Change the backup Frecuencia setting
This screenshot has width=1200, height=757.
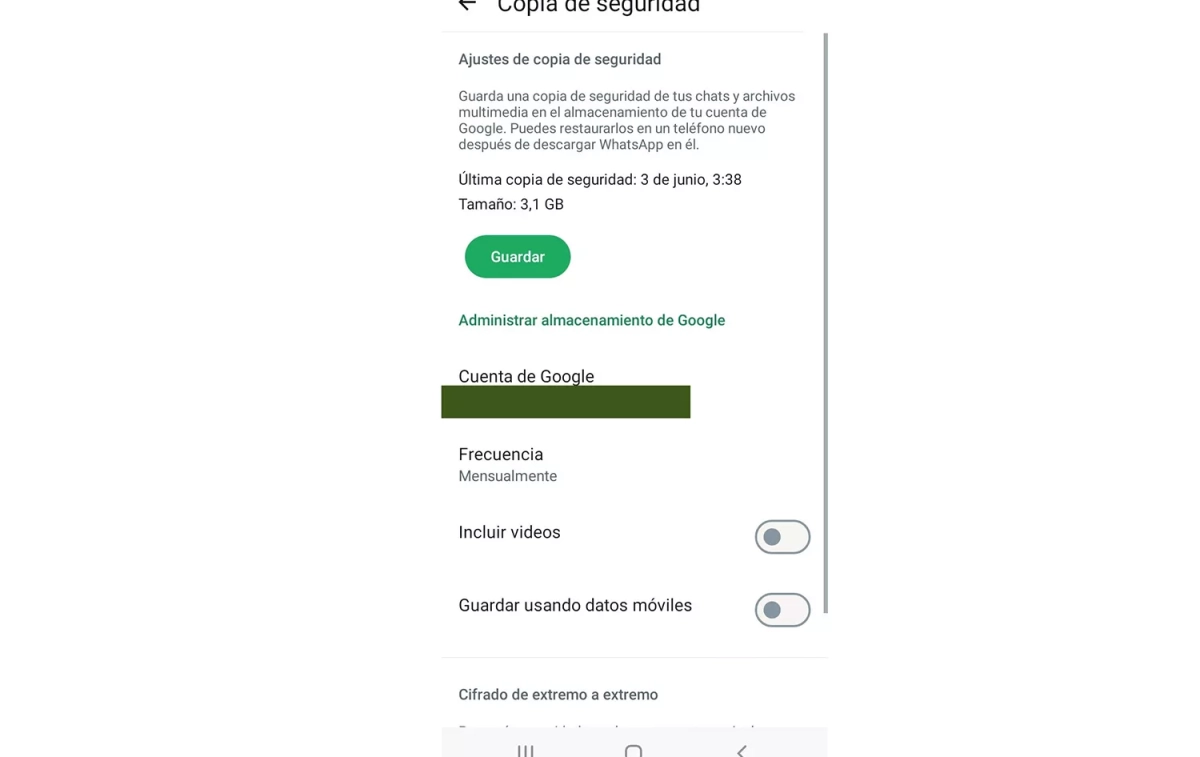[x=507, y=464]
